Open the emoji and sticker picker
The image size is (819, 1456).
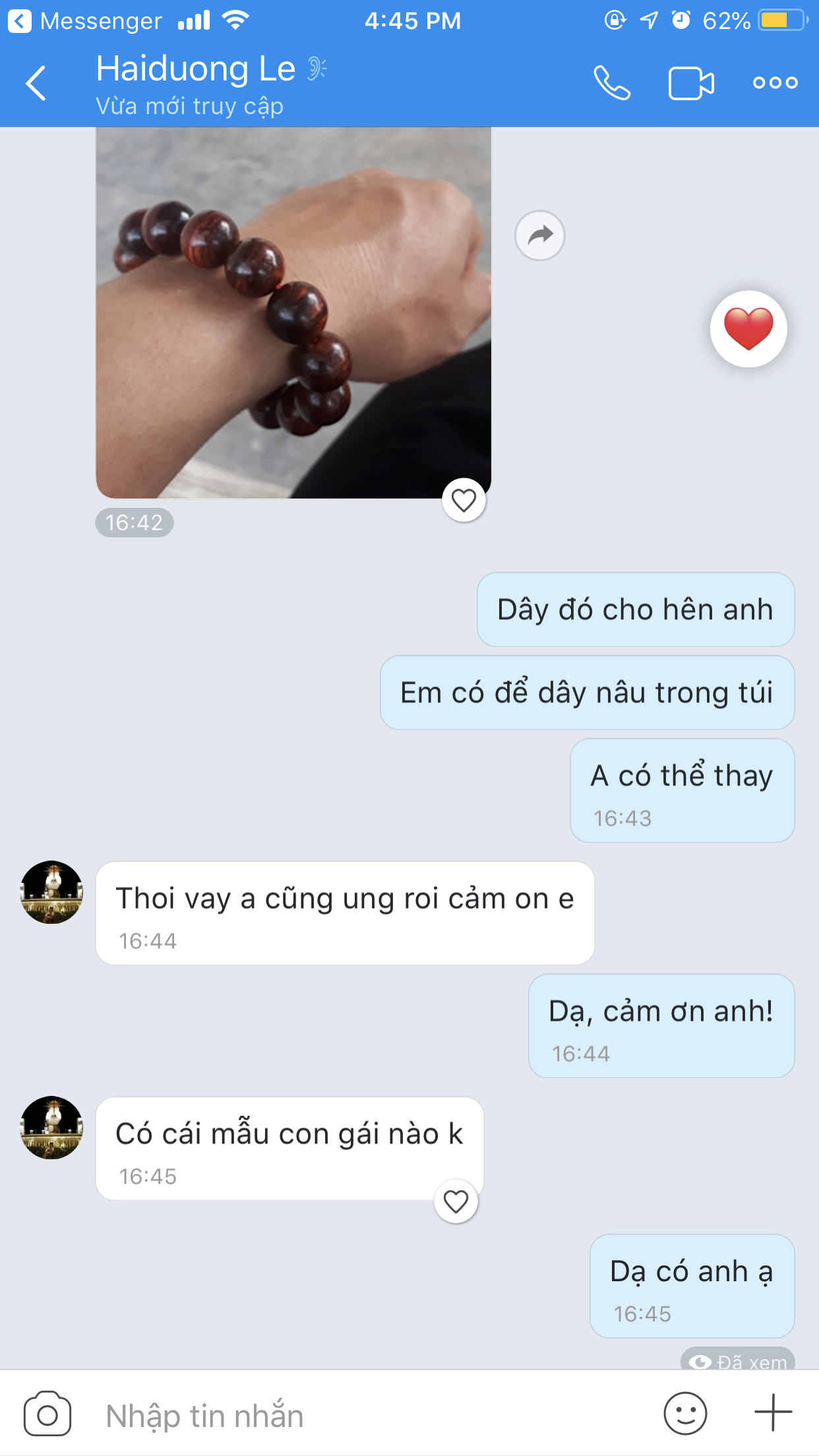click(685, 1414)
